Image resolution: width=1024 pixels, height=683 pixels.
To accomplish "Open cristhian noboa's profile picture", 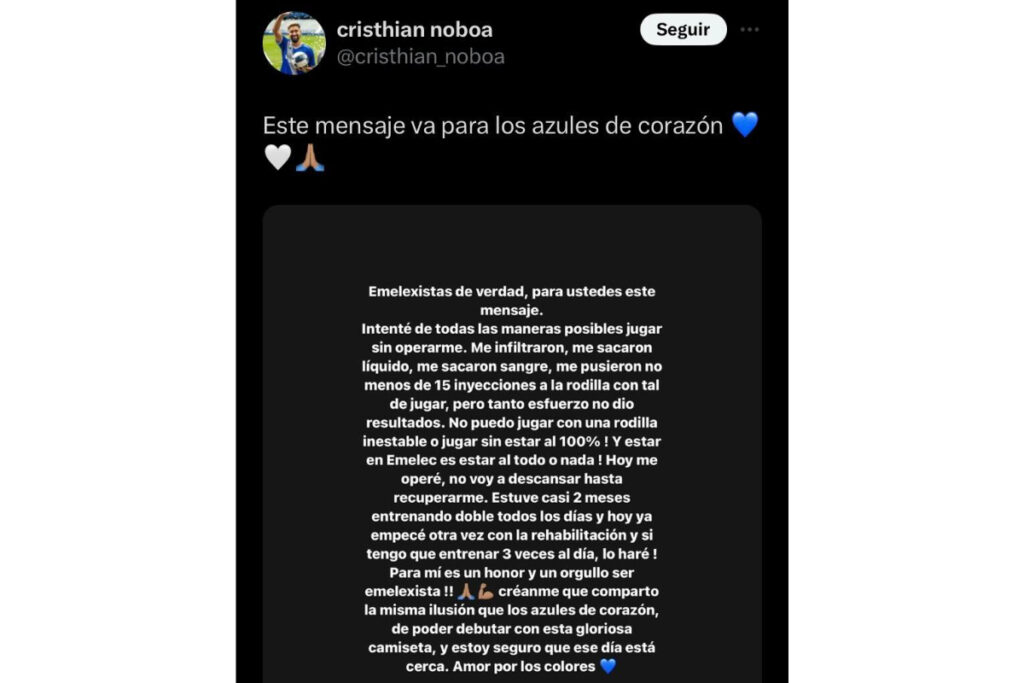I will tap(294, 43).
